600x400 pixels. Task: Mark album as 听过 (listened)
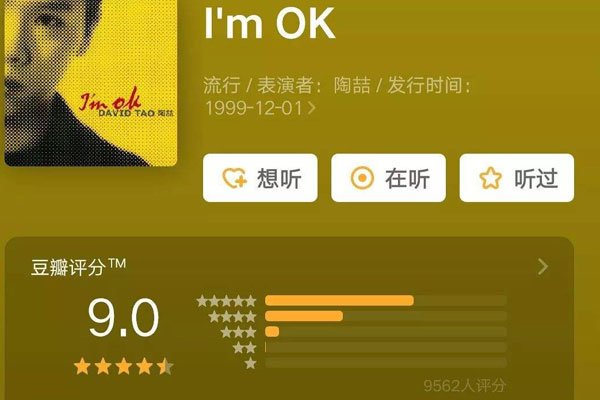pyautogui.click(x=516, y=178)
